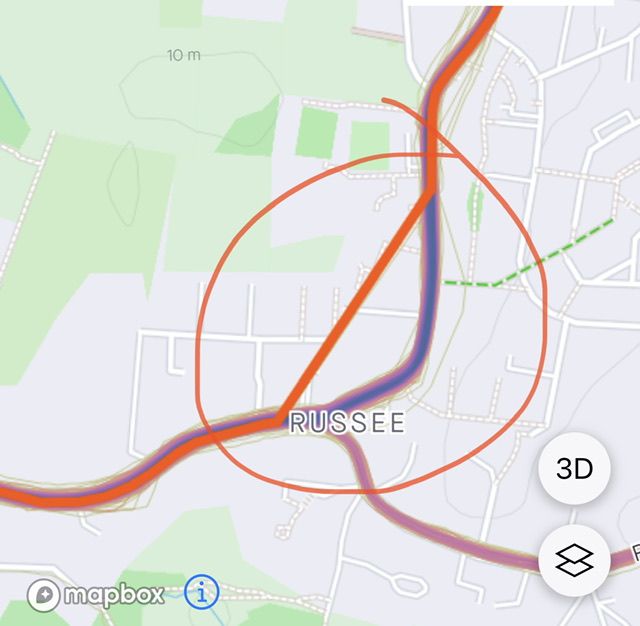This screenshot has width=640, height=626.
Task: Switch the map to 3D view
Action: 575,469
